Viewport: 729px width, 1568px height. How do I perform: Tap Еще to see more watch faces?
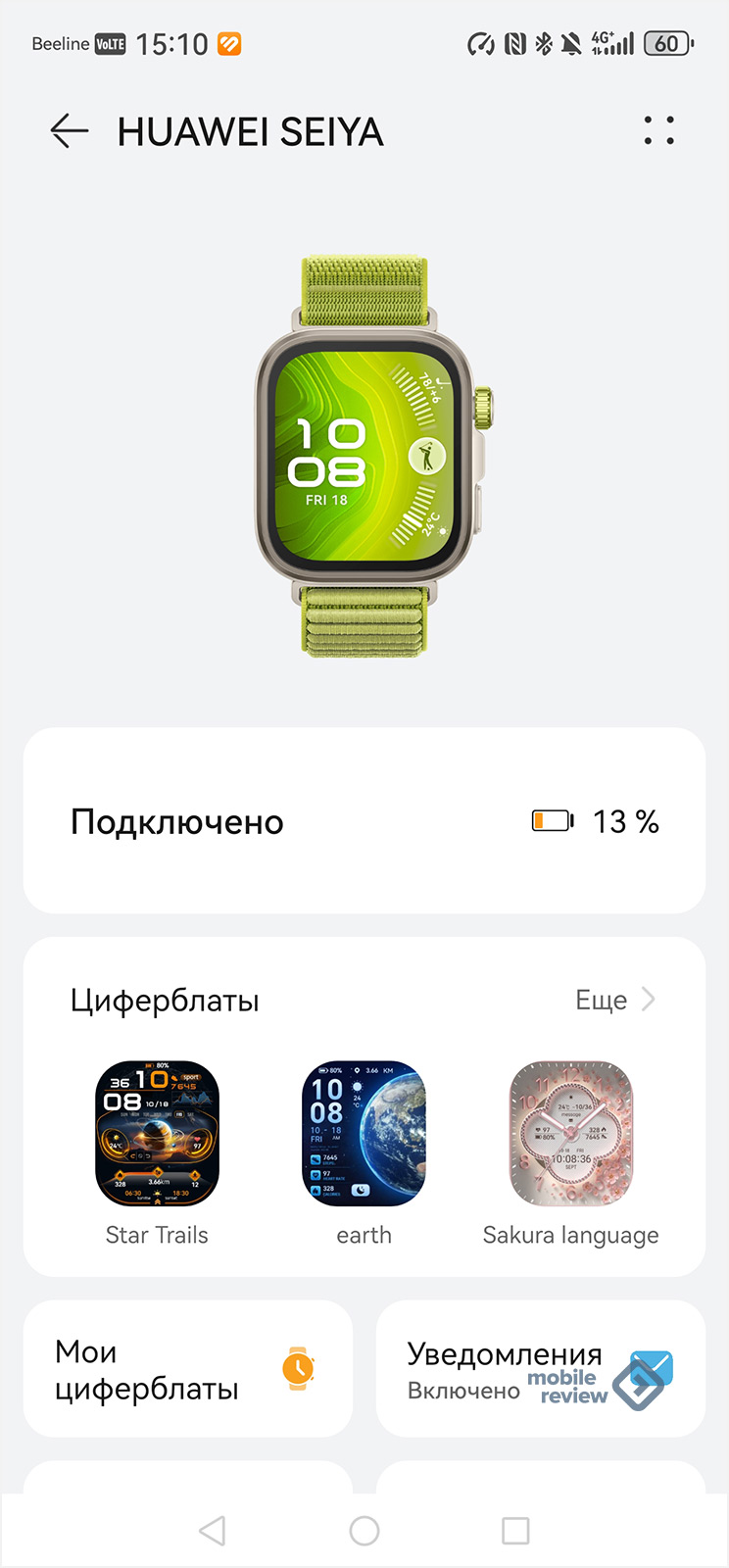pos(614,1000)
